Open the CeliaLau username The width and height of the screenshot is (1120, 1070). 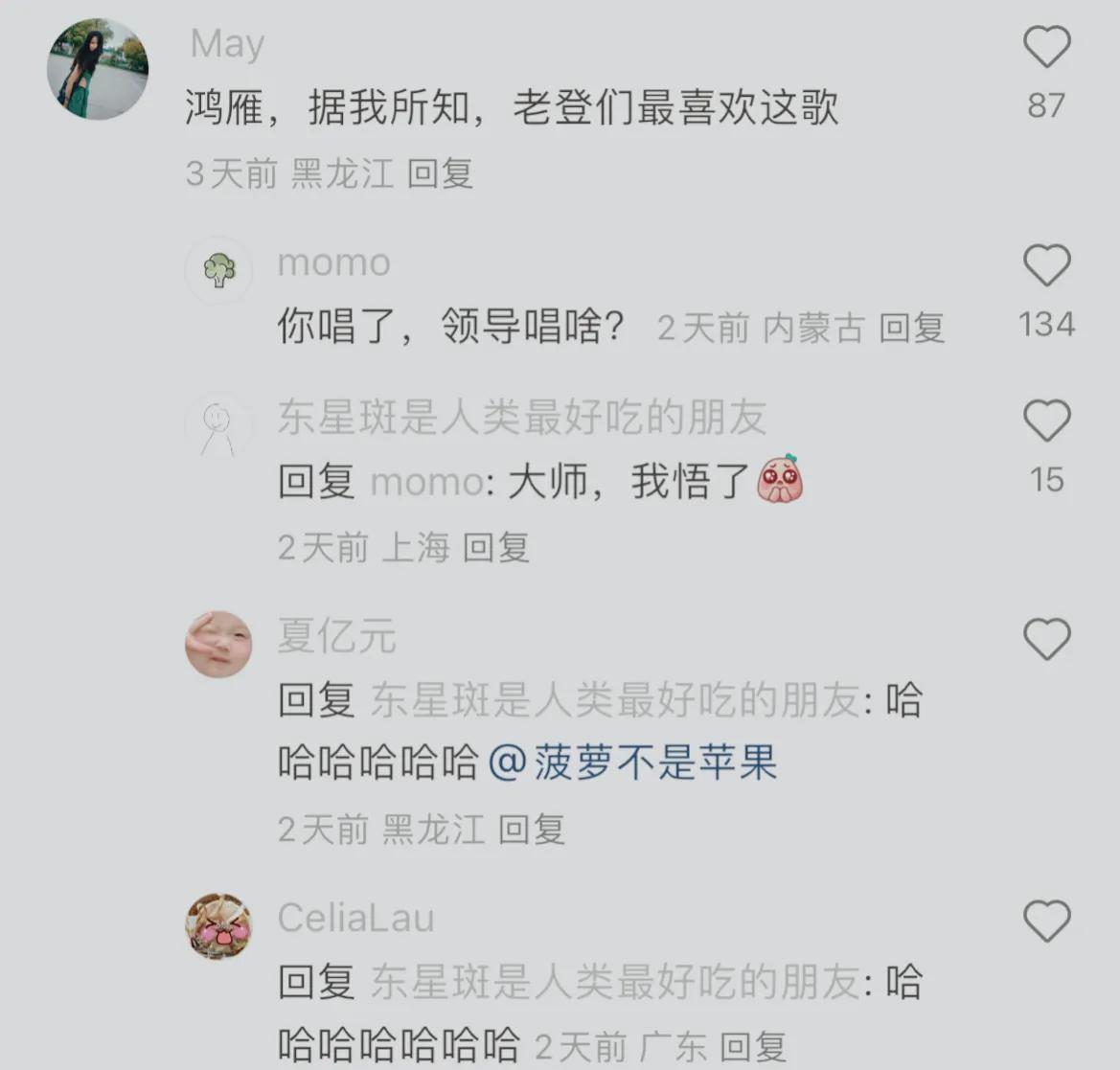click(x=355, y=918)
